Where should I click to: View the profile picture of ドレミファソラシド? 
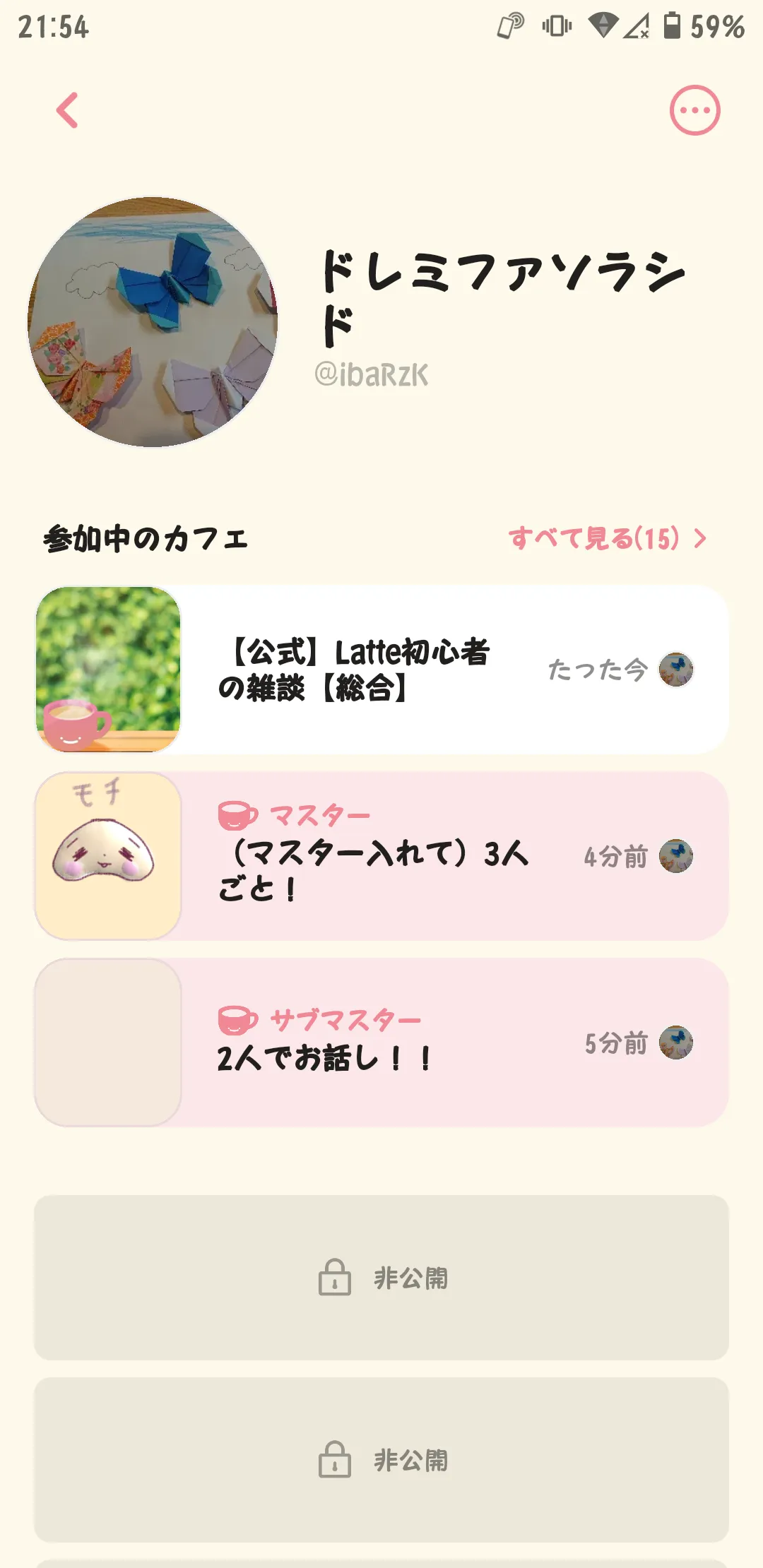click(x=153, y=322)
